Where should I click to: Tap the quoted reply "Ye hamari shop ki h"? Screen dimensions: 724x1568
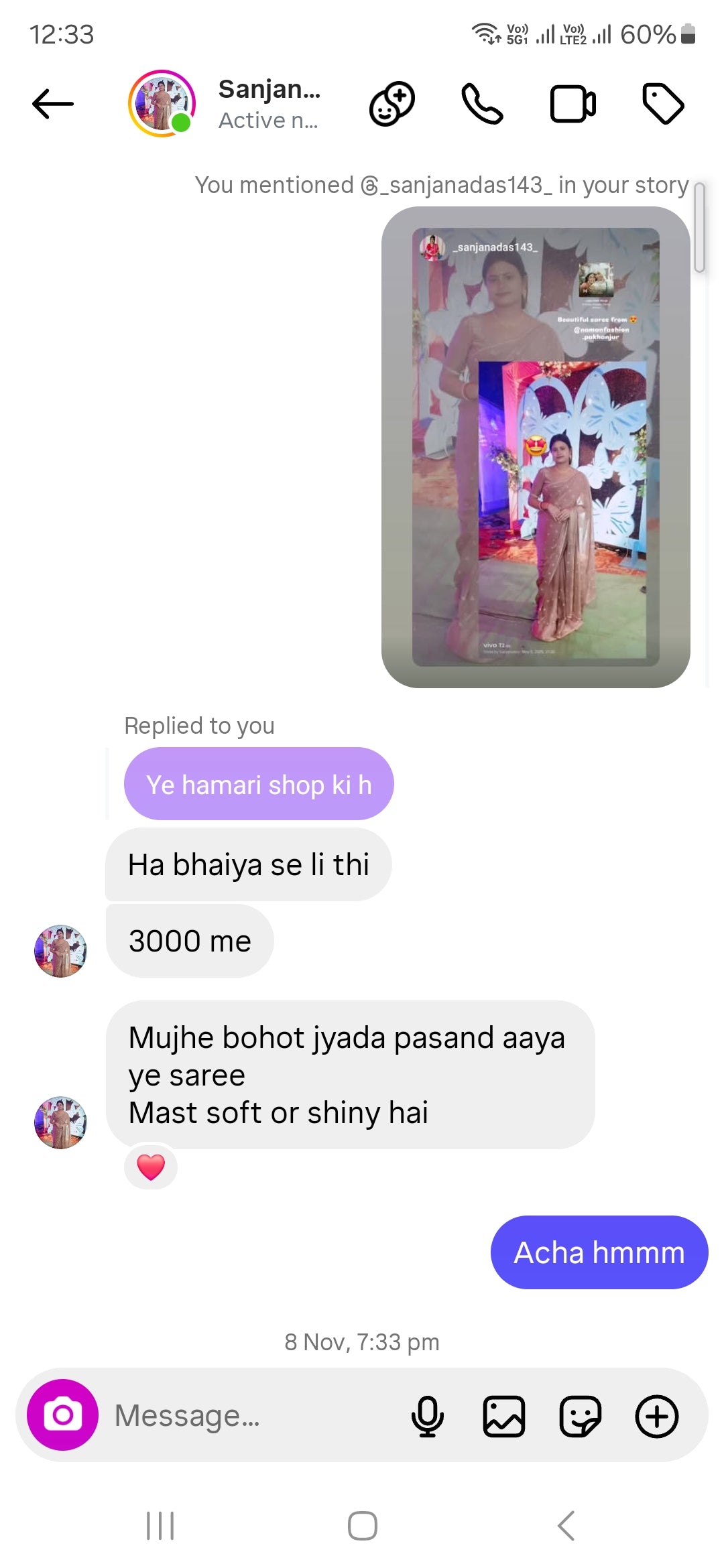258,784
